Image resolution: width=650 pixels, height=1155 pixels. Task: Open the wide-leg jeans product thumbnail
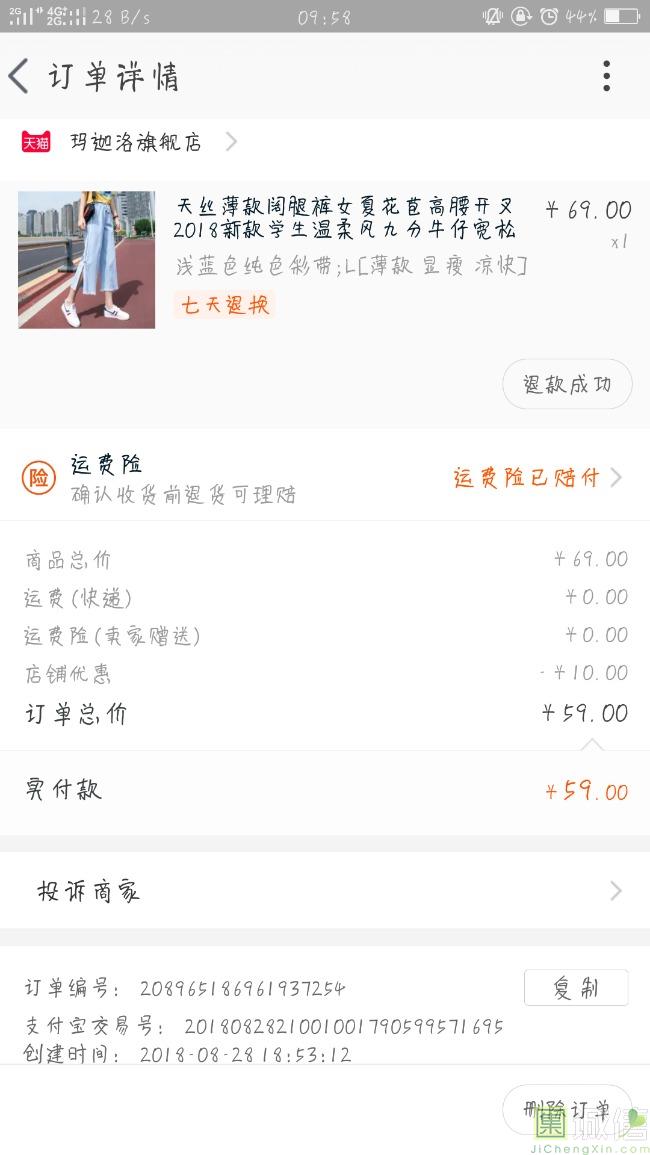[x=87, y=260]
